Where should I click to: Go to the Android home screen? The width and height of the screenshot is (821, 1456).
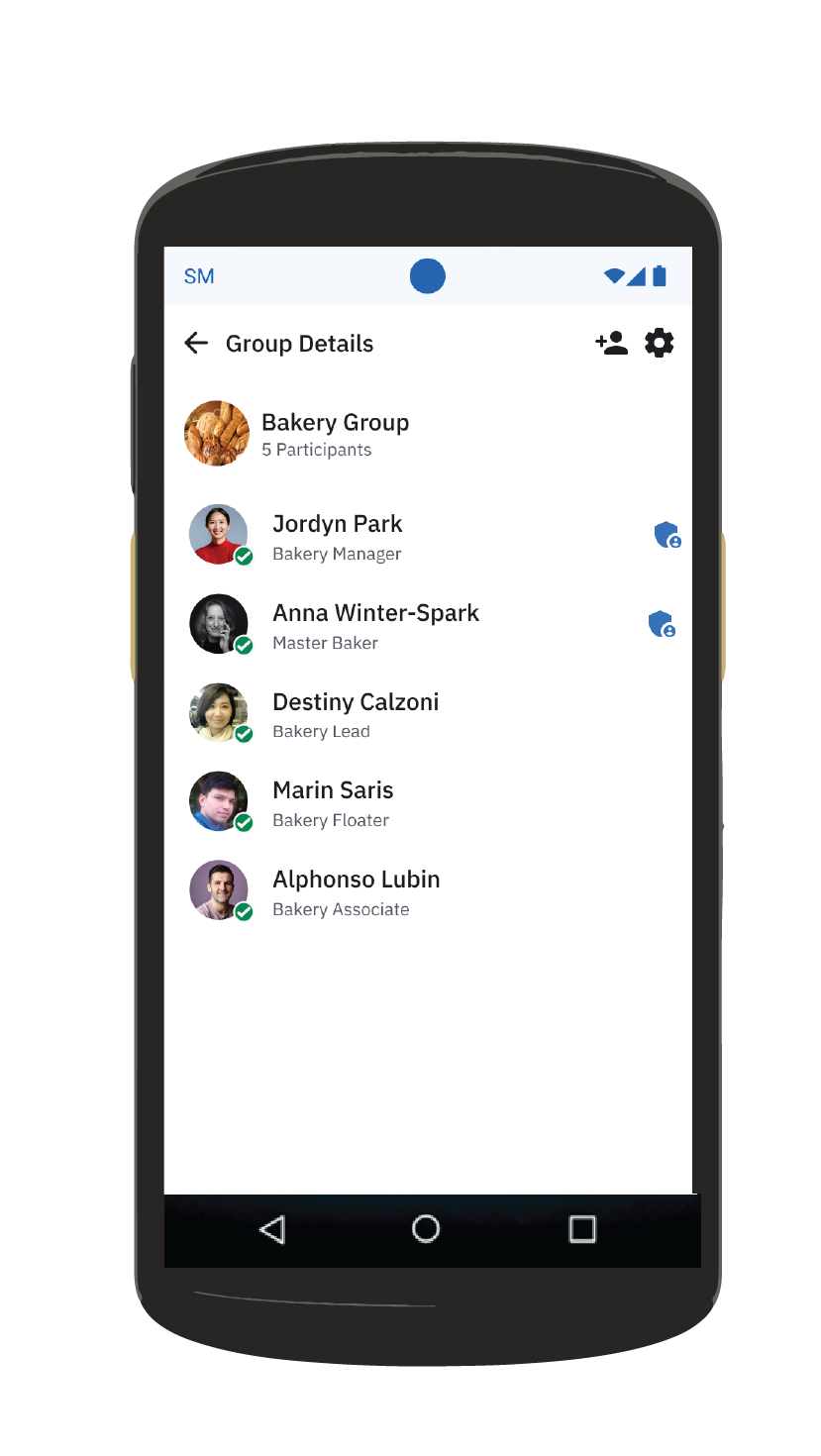pos(426,1229)
